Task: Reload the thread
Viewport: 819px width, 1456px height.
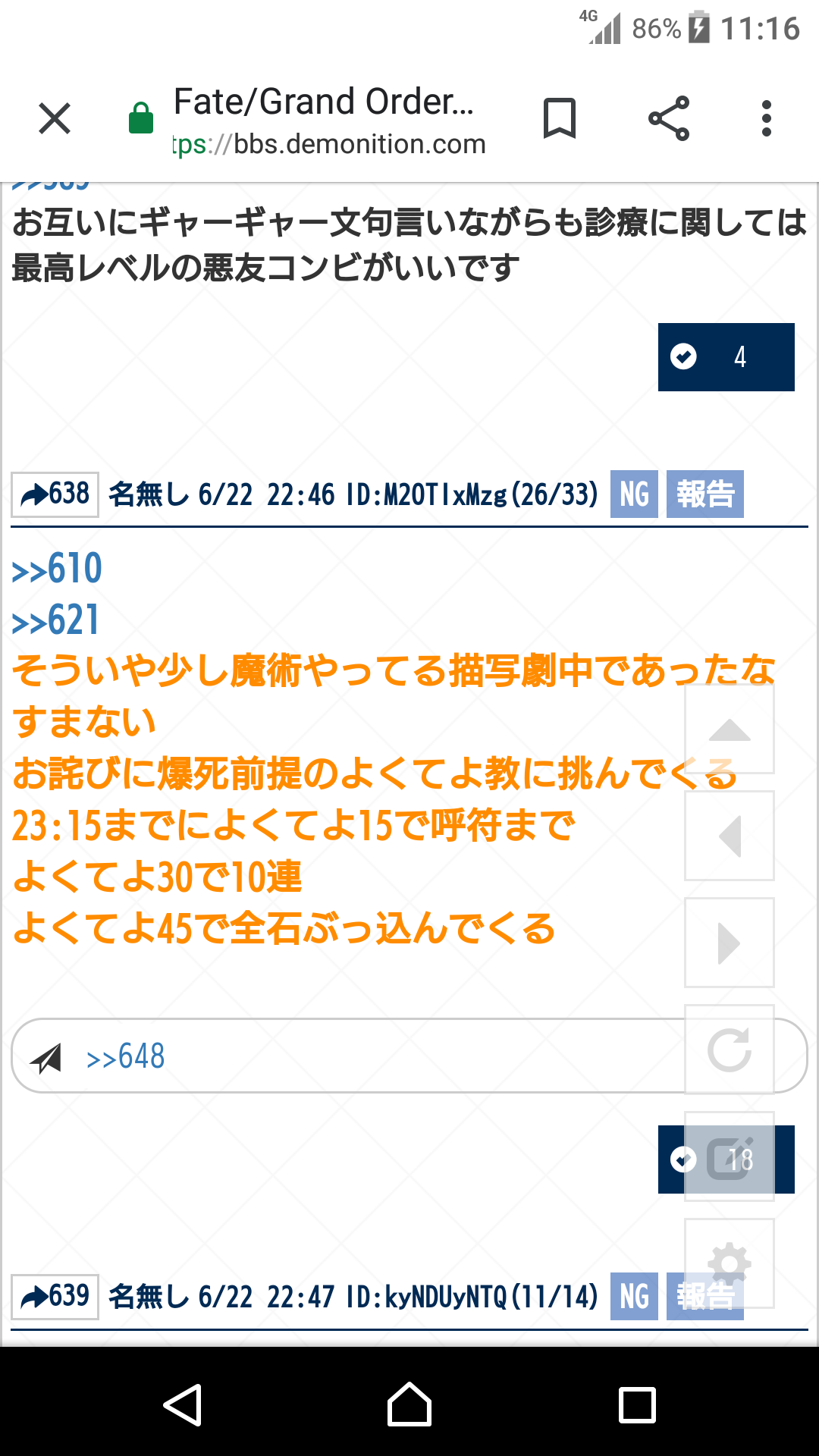Action: [729, 1050]
